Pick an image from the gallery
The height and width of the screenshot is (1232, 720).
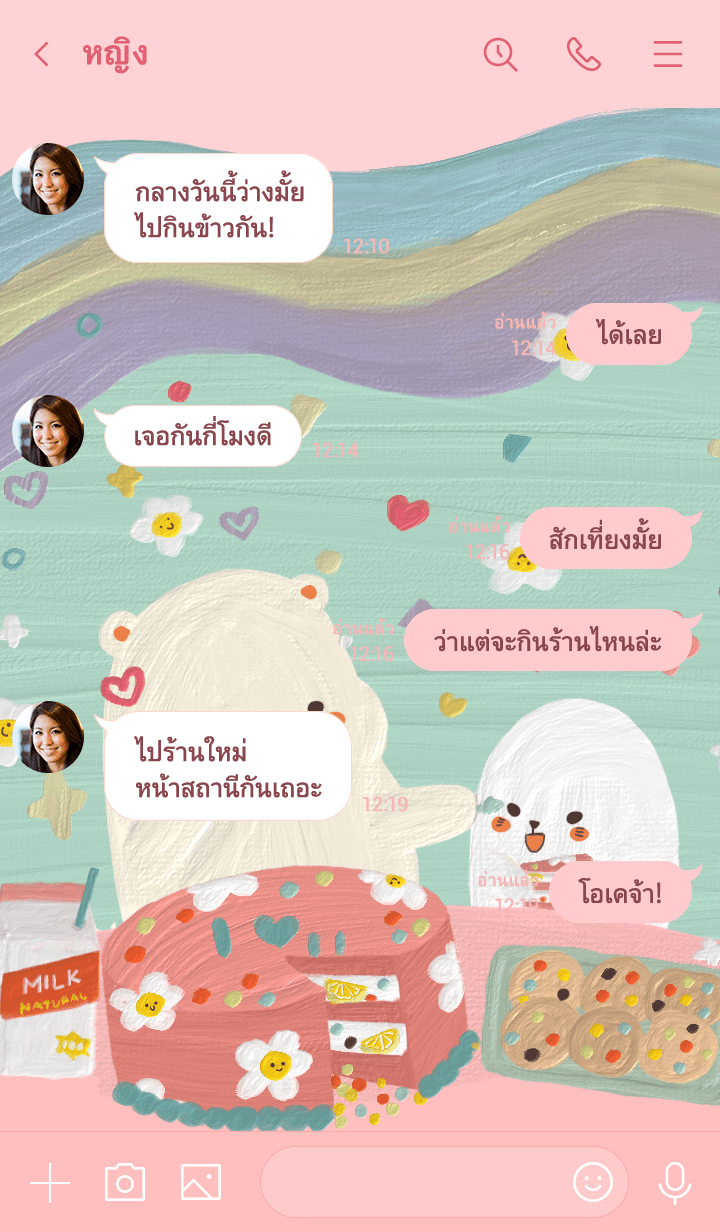tap(201, 1183)
